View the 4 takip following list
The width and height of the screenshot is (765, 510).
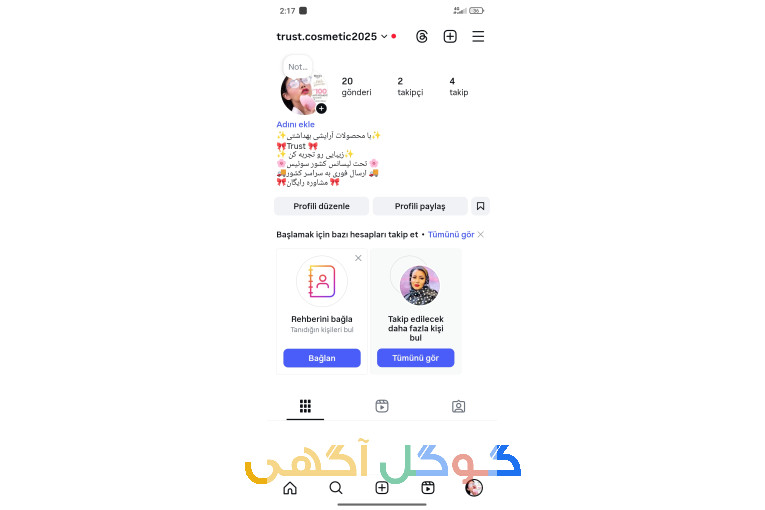tap(458, 86)
